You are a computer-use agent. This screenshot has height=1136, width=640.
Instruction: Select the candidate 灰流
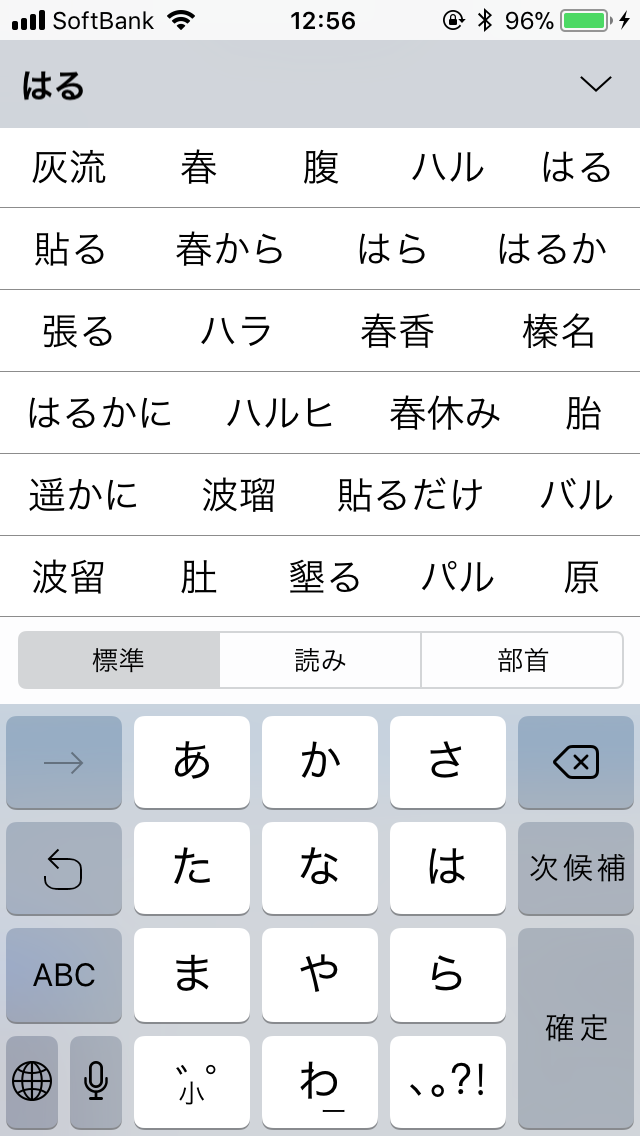69,168
